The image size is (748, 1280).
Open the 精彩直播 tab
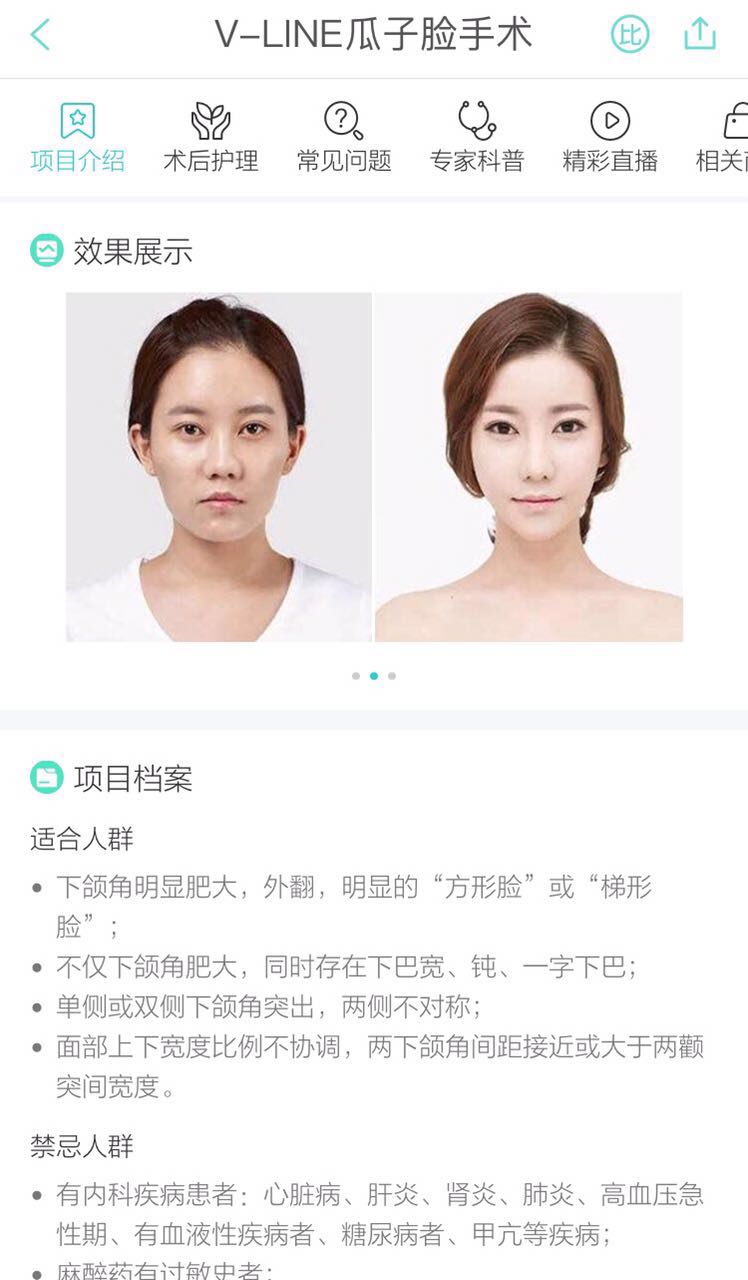tap(610, 138)
